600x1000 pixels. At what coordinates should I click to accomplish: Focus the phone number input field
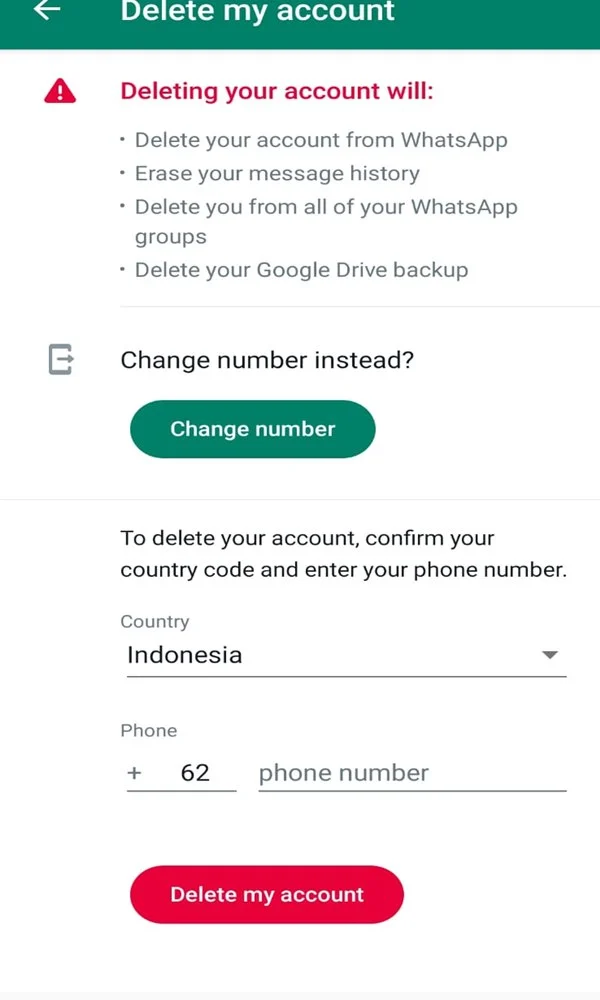(412, 773)
